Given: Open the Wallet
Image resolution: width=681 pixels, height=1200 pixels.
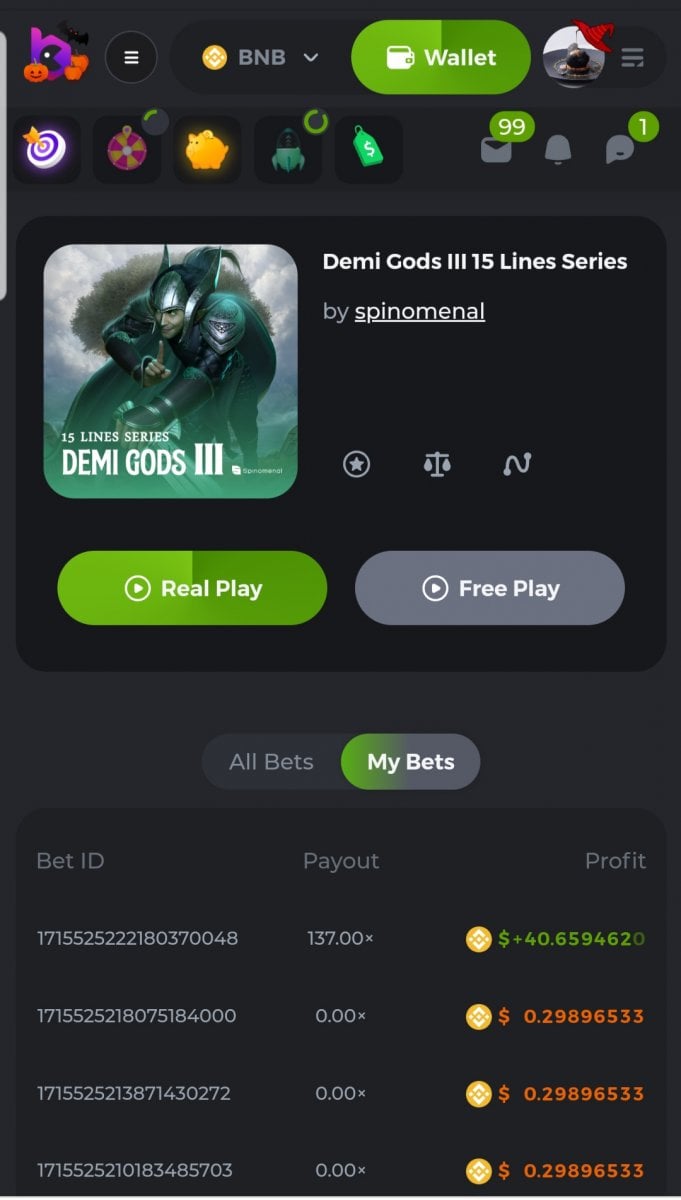Looking at the screenshot, I should [x=441, y=57].
